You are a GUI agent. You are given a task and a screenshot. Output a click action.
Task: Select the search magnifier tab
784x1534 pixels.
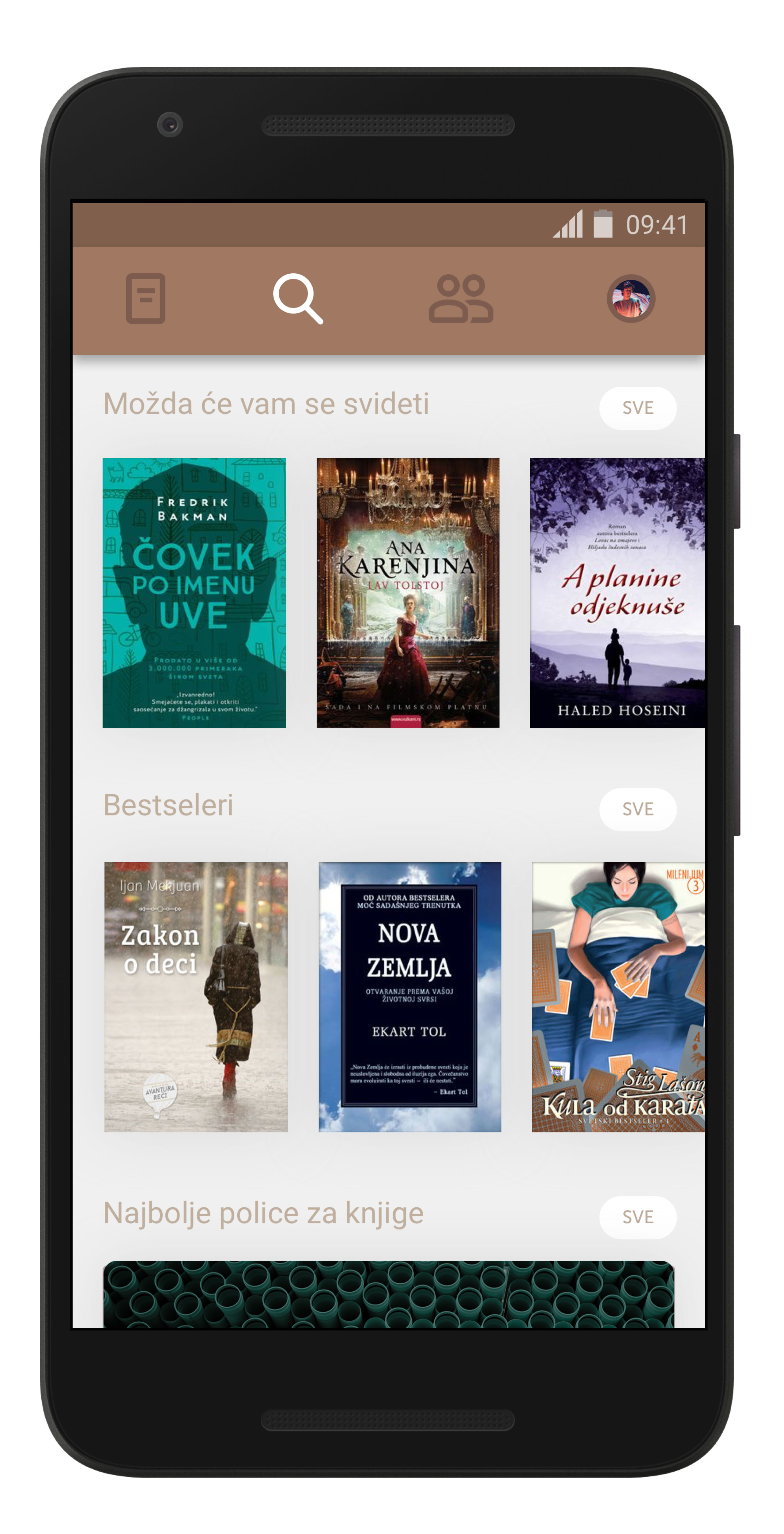tap(298, 299)
